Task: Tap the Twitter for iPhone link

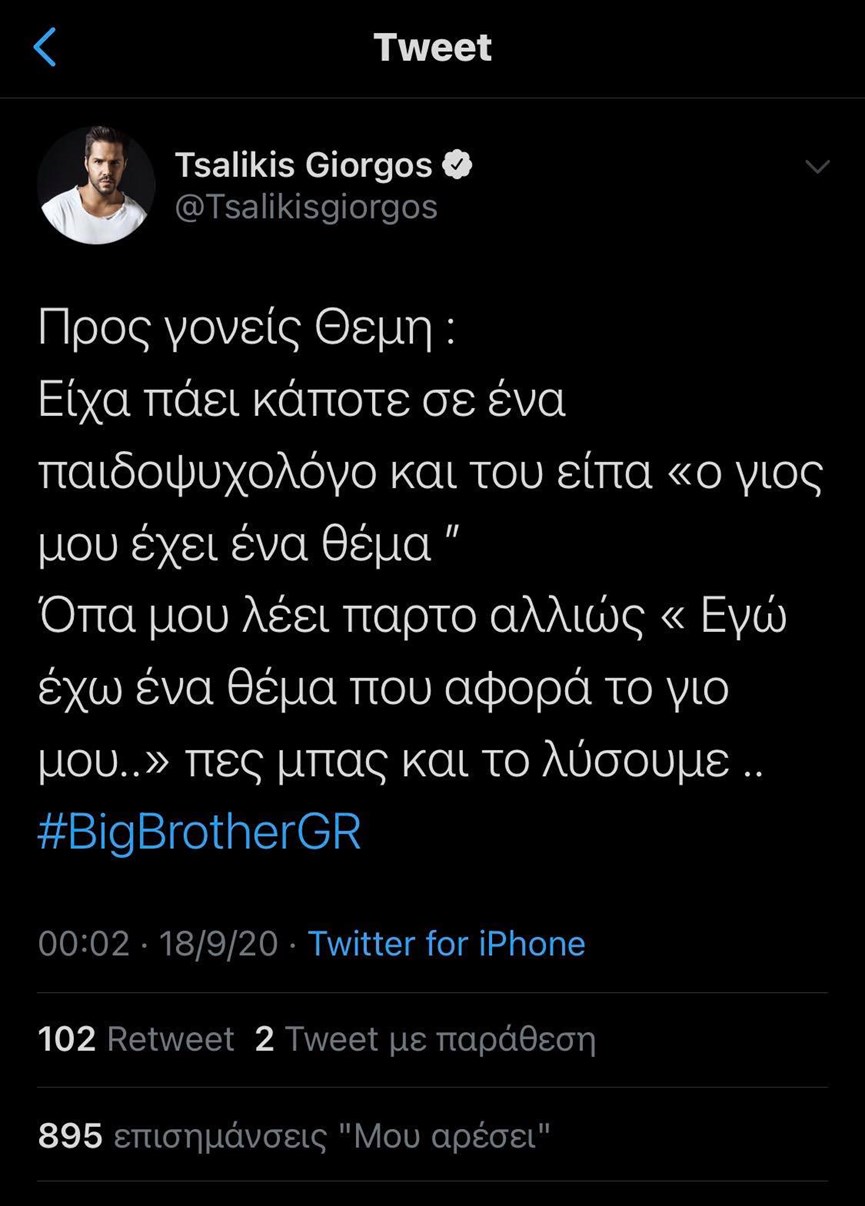Action: pos(446,943)
